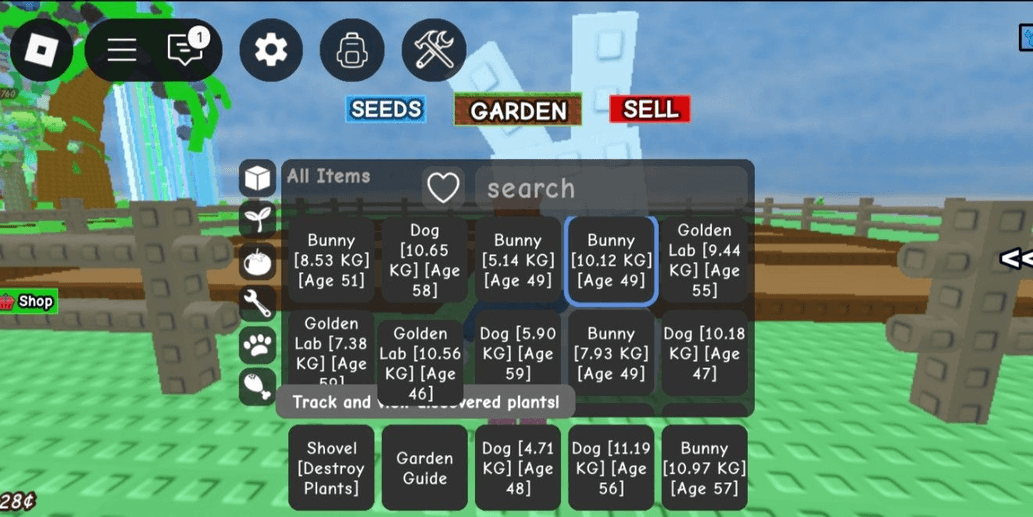
Task: Open the hammer and wrench tools
Action: coord(434,50)
